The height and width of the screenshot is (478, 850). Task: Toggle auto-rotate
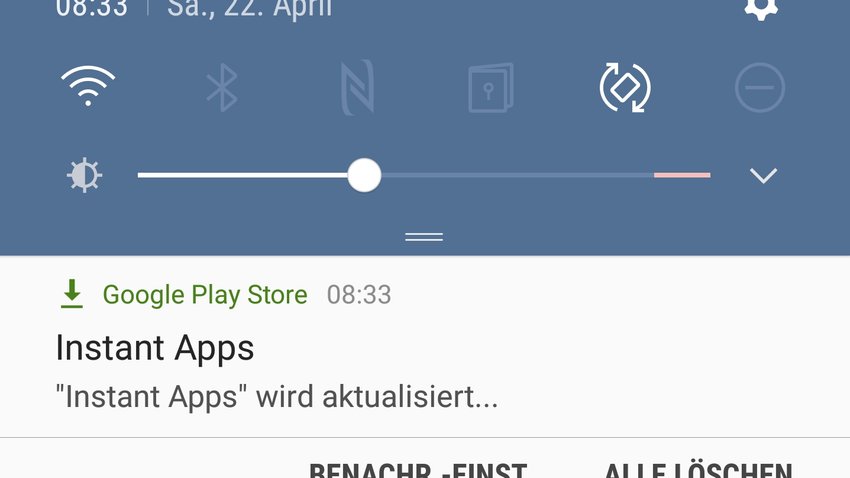625,88
